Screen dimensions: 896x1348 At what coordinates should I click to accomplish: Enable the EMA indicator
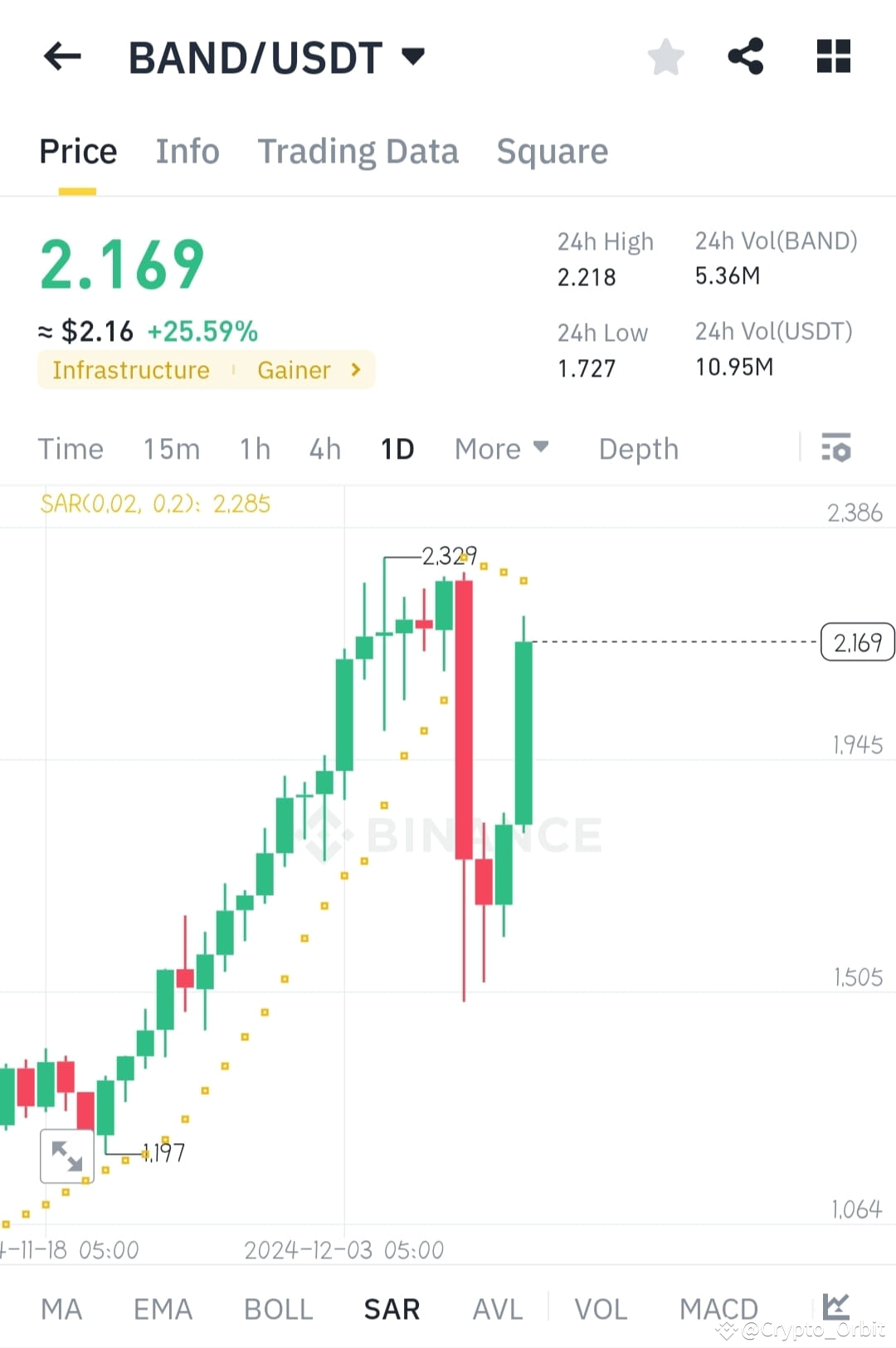(163, 1308)
